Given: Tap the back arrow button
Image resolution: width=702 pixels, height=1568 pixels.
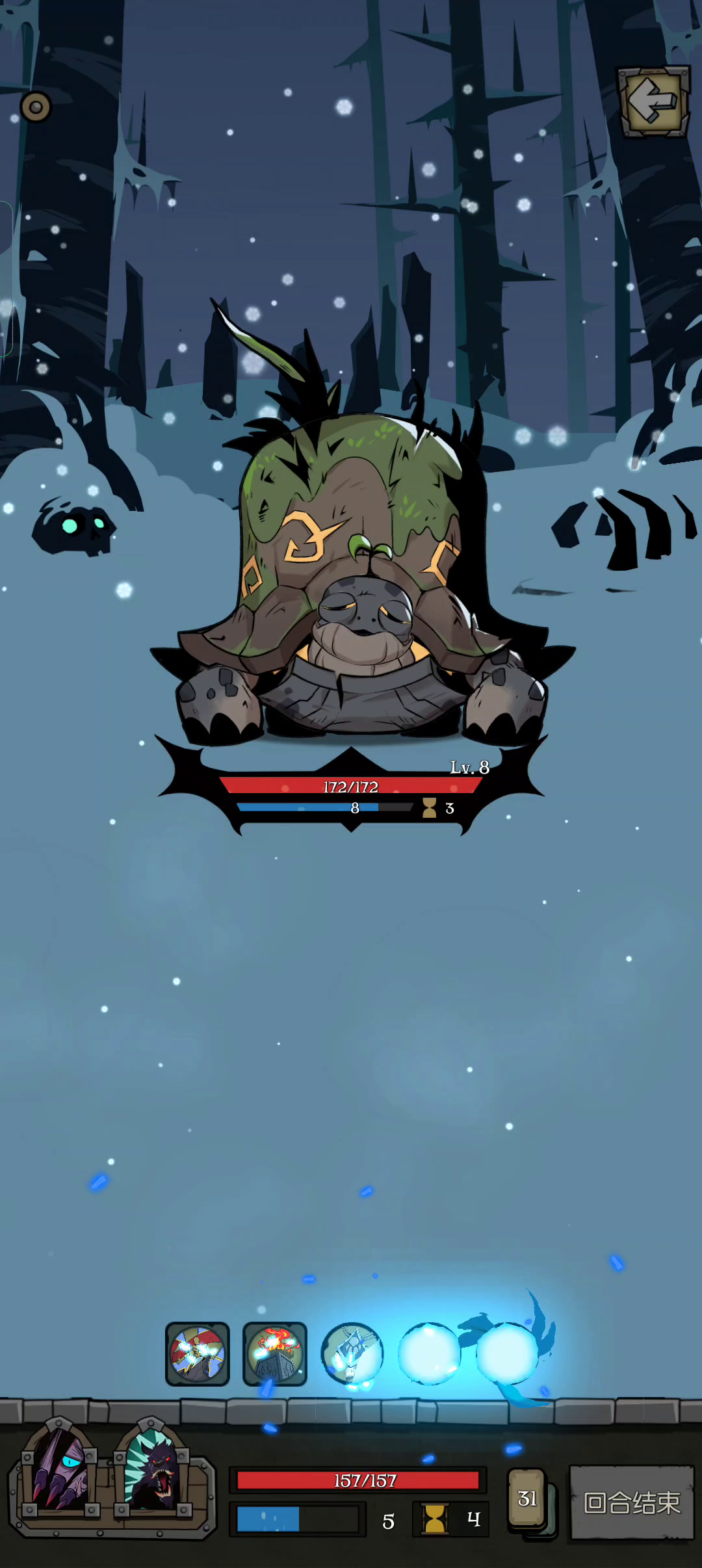Looking at the screenshot, I should pyautogui.click(x=653, y=101).
